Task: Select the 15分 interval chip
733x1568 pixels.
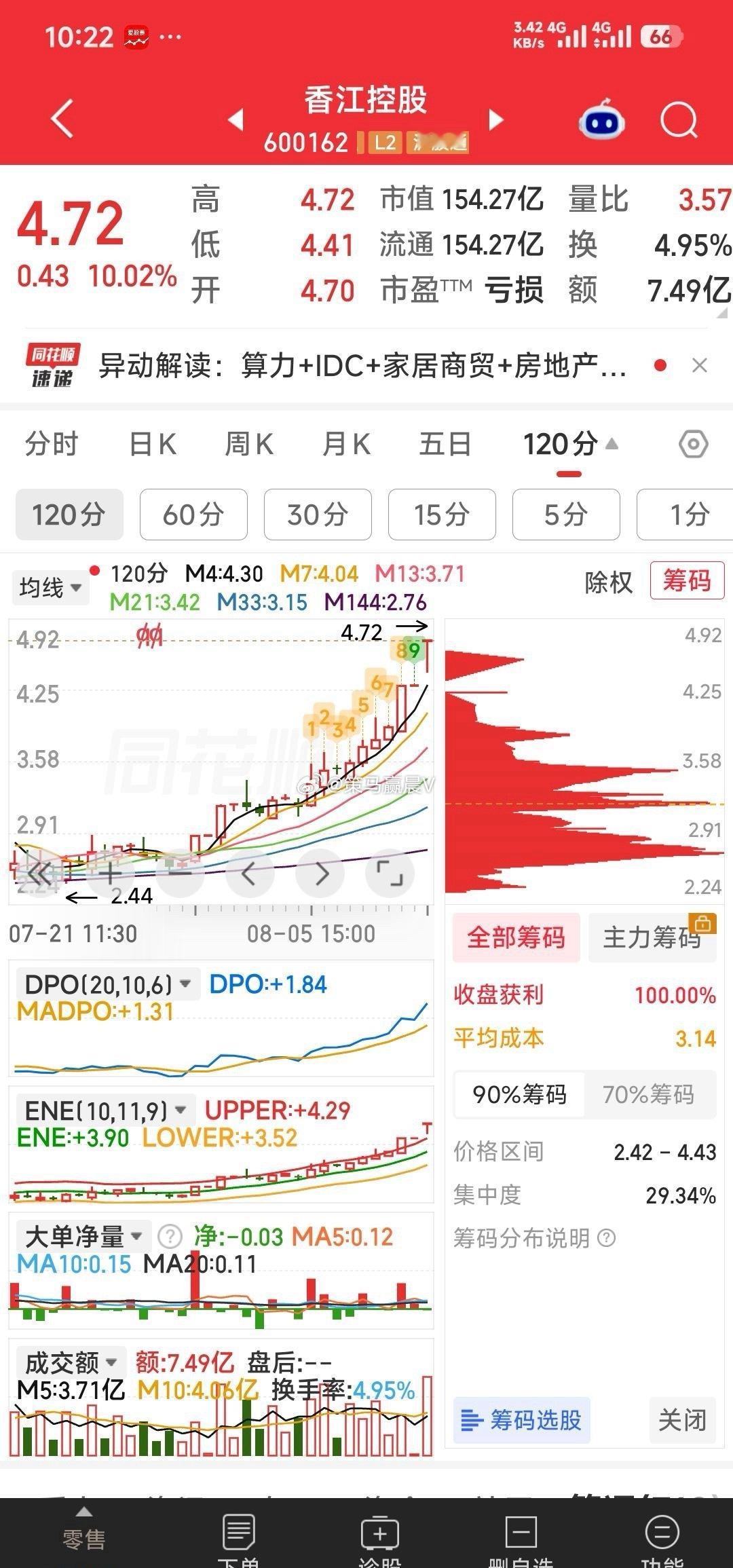Action: pyautogui.click(x=442, y=515)
